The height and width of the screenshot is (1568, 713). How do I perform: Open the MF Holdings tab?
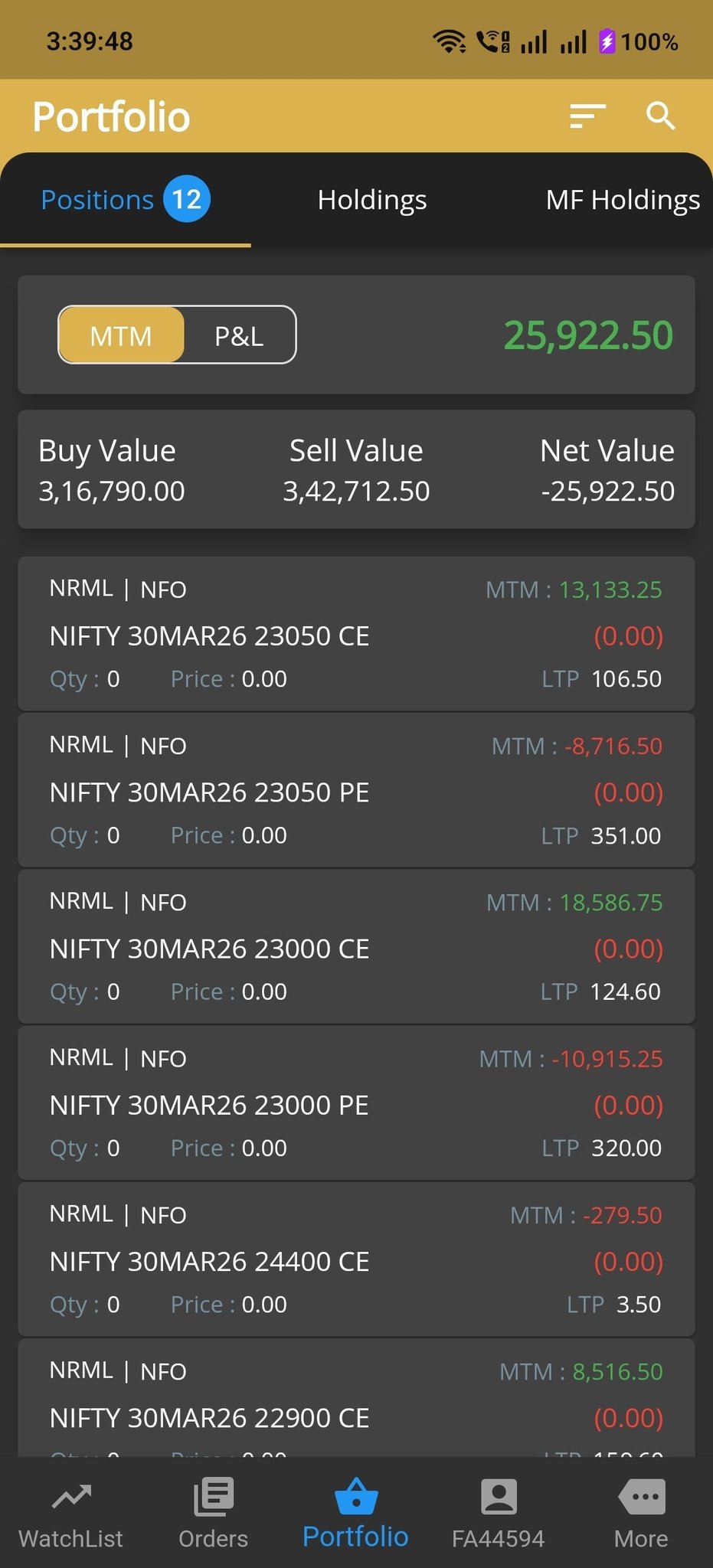coord(622,200)
